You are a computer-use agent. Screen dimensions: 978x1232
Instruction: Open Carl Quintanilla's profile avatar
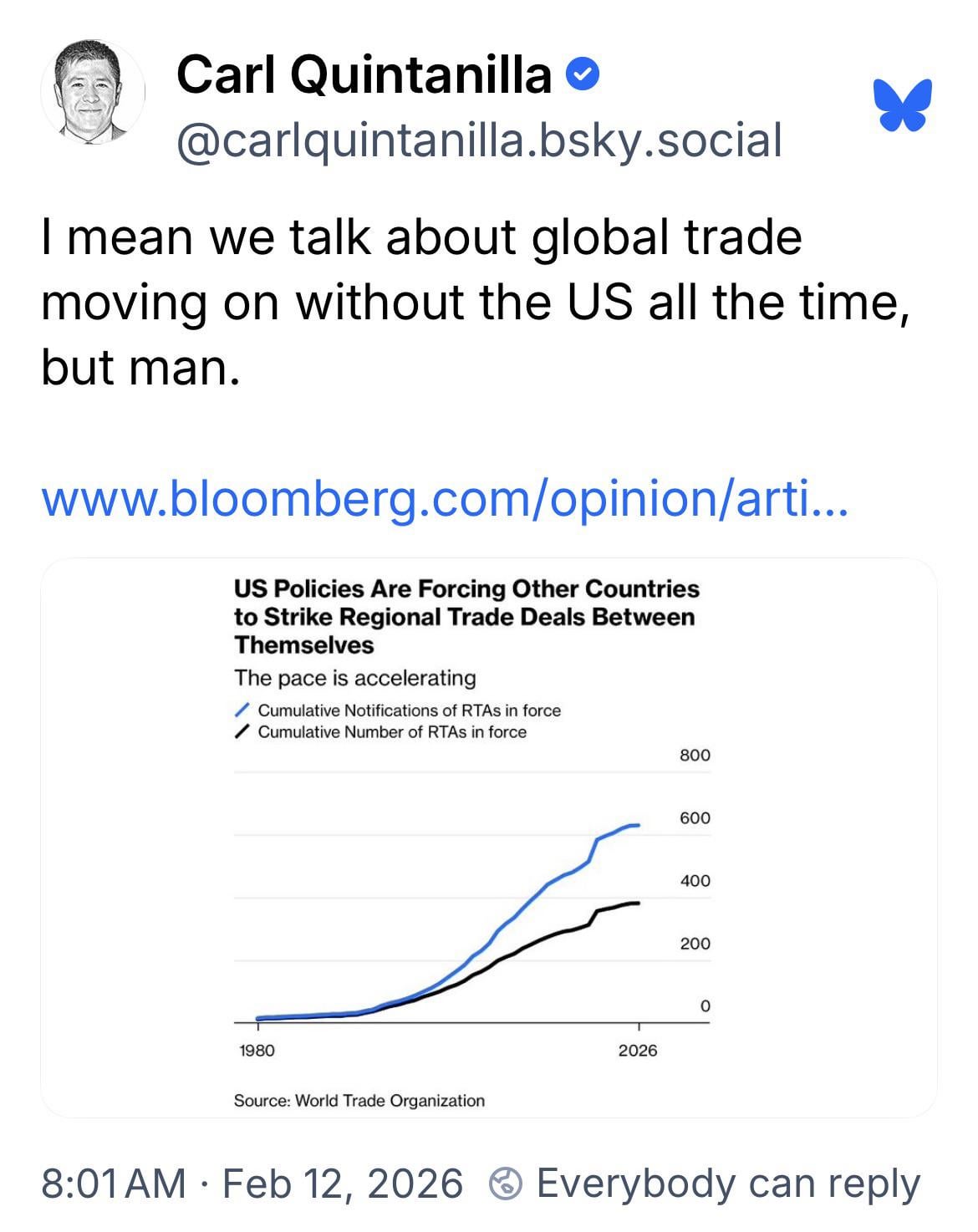[x=93, y=92]
